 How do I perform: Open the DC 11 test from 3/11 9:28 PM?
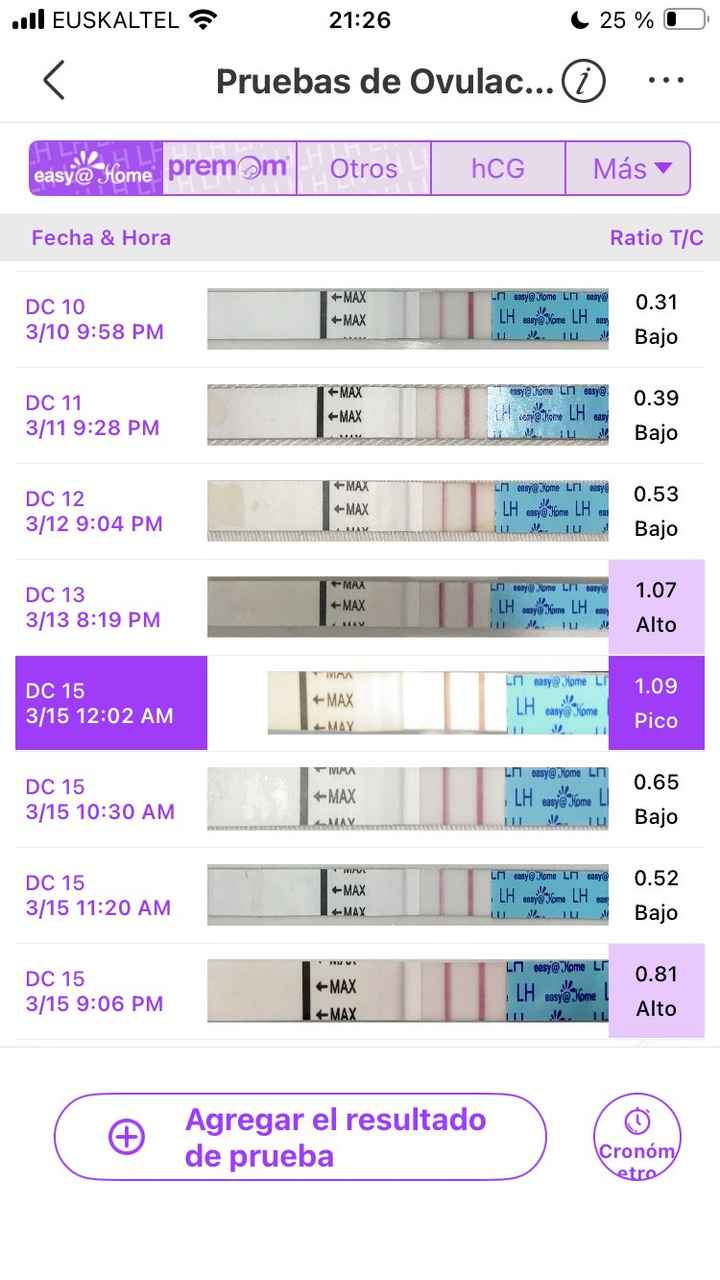(360, 416)
